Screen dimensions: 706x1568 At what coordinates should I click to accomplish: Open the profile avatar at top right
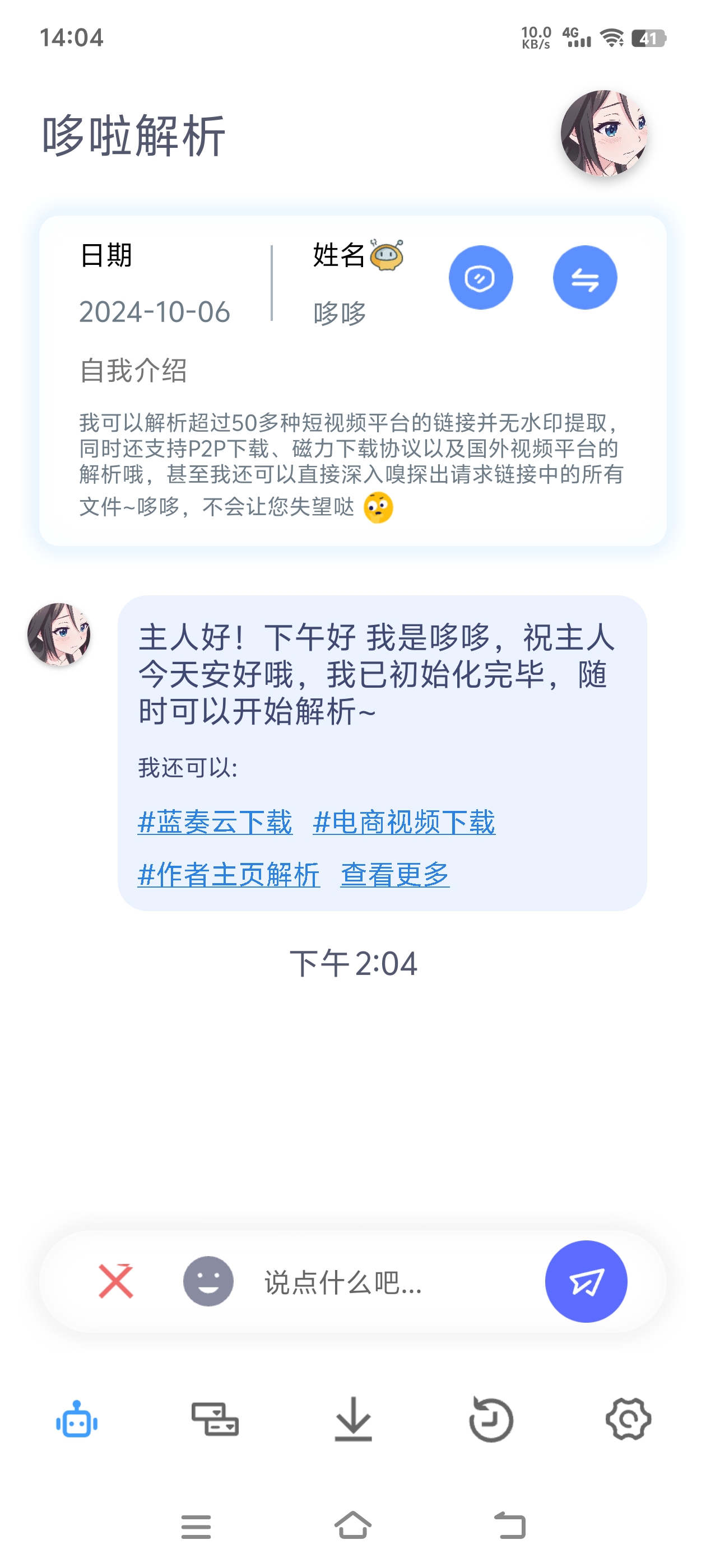(x=603, y=133)
